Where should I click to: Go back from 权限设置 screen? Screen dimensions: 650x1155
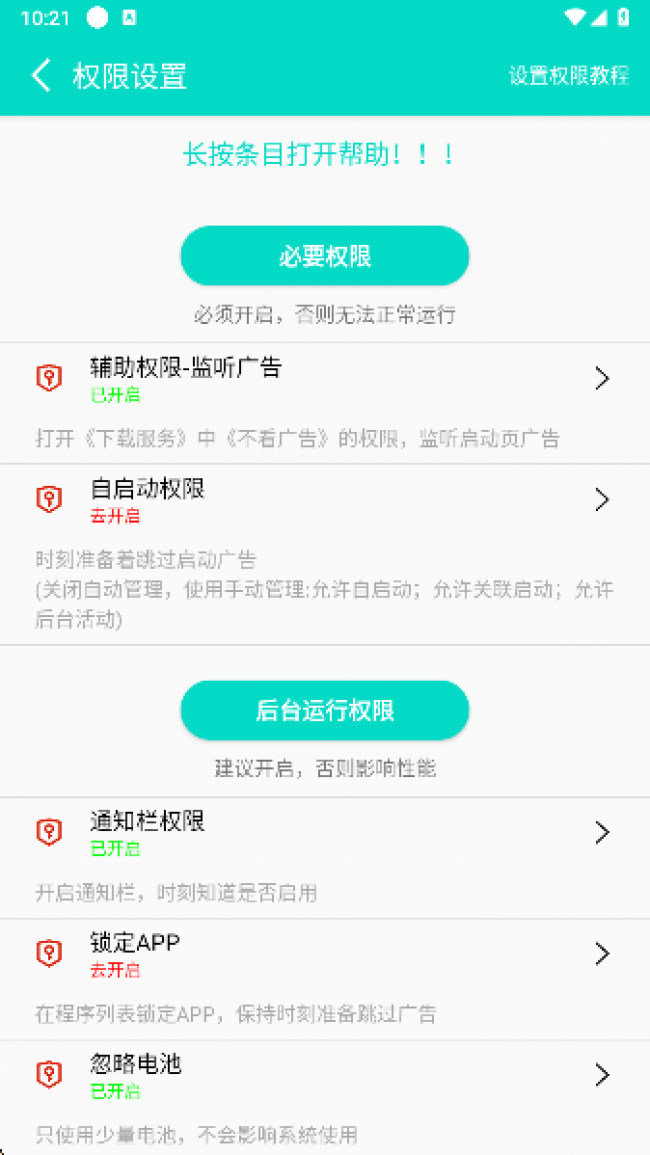[41, 76]
